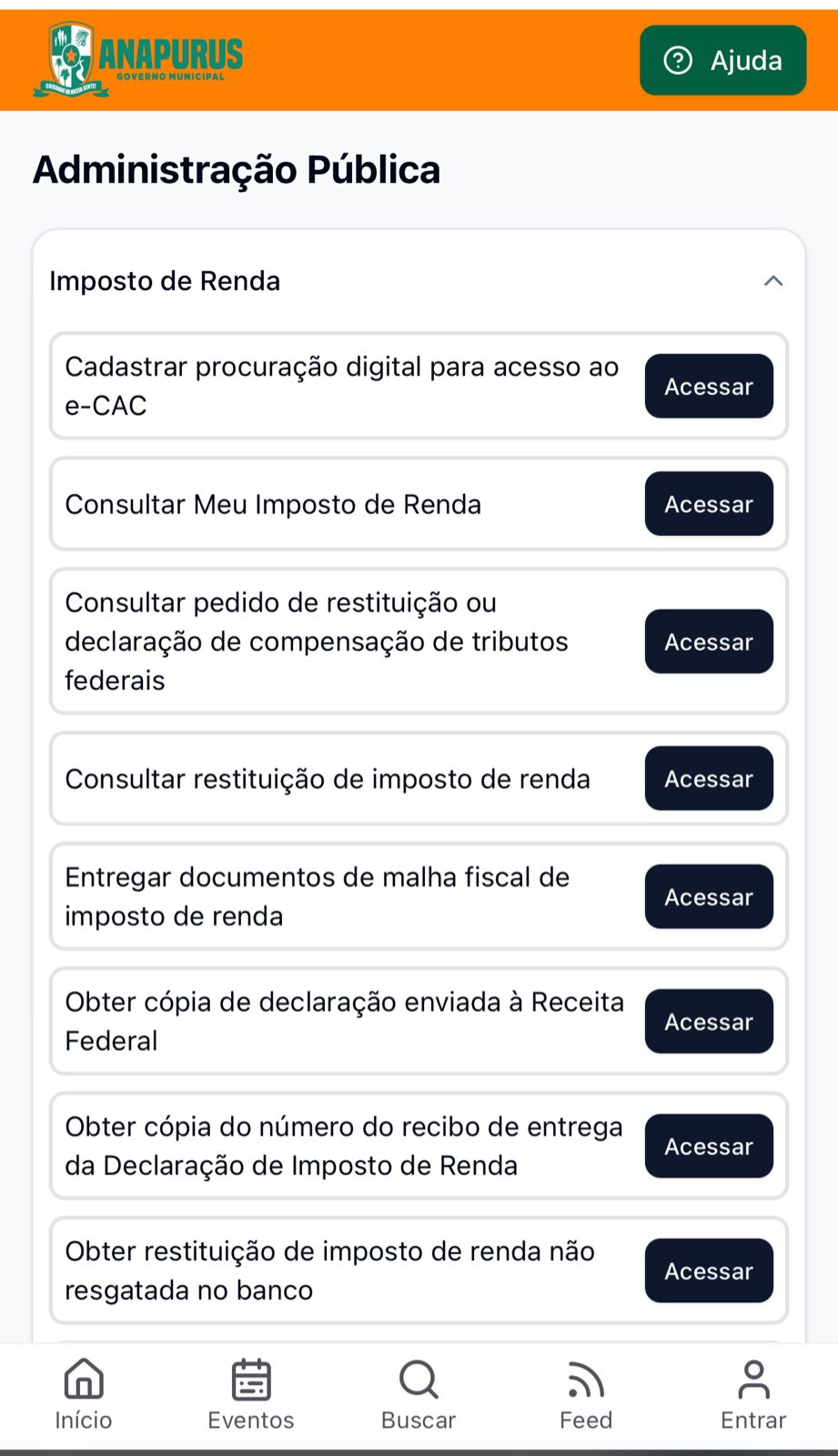The height and width of the screenshot is (1456, 838).
Task: Access Obter cópia do número do recibo
Action: (x=709, y=1147)
